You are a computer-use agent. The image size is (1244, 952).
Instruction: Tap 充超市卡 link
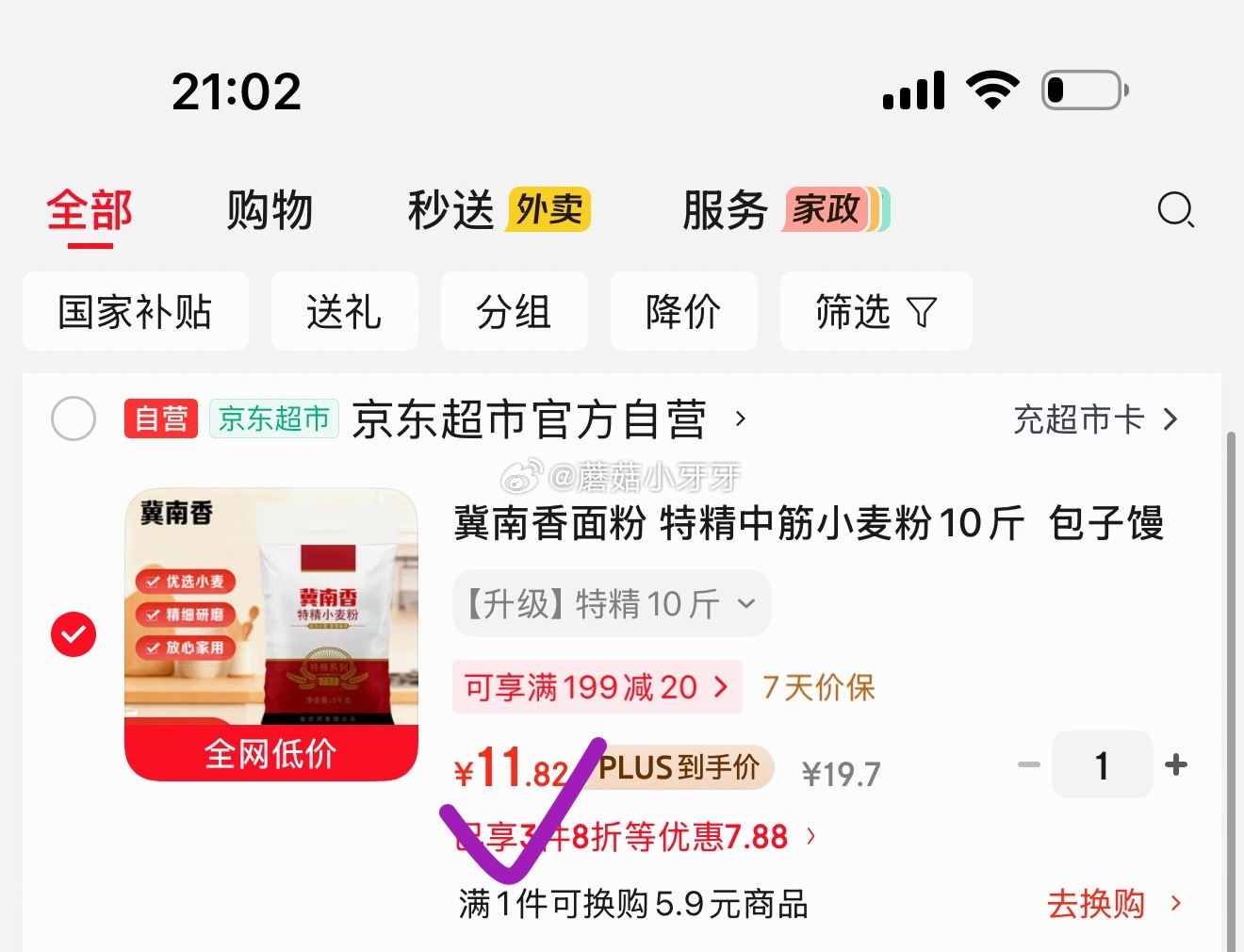[1096, 419]
